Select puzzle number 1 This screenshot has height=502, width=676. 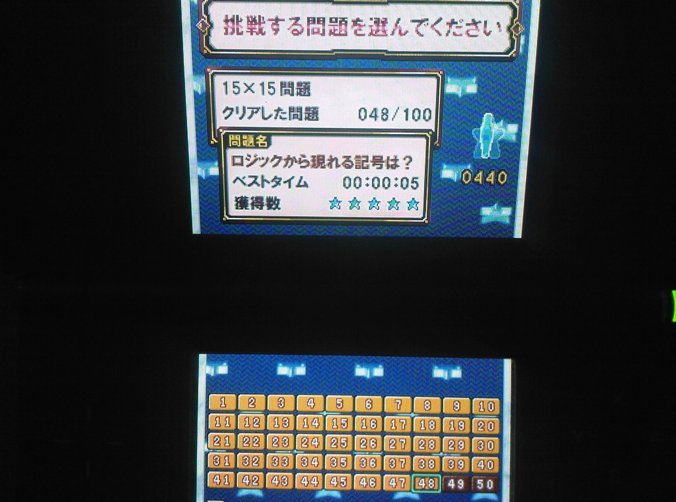tap(224, 404)
